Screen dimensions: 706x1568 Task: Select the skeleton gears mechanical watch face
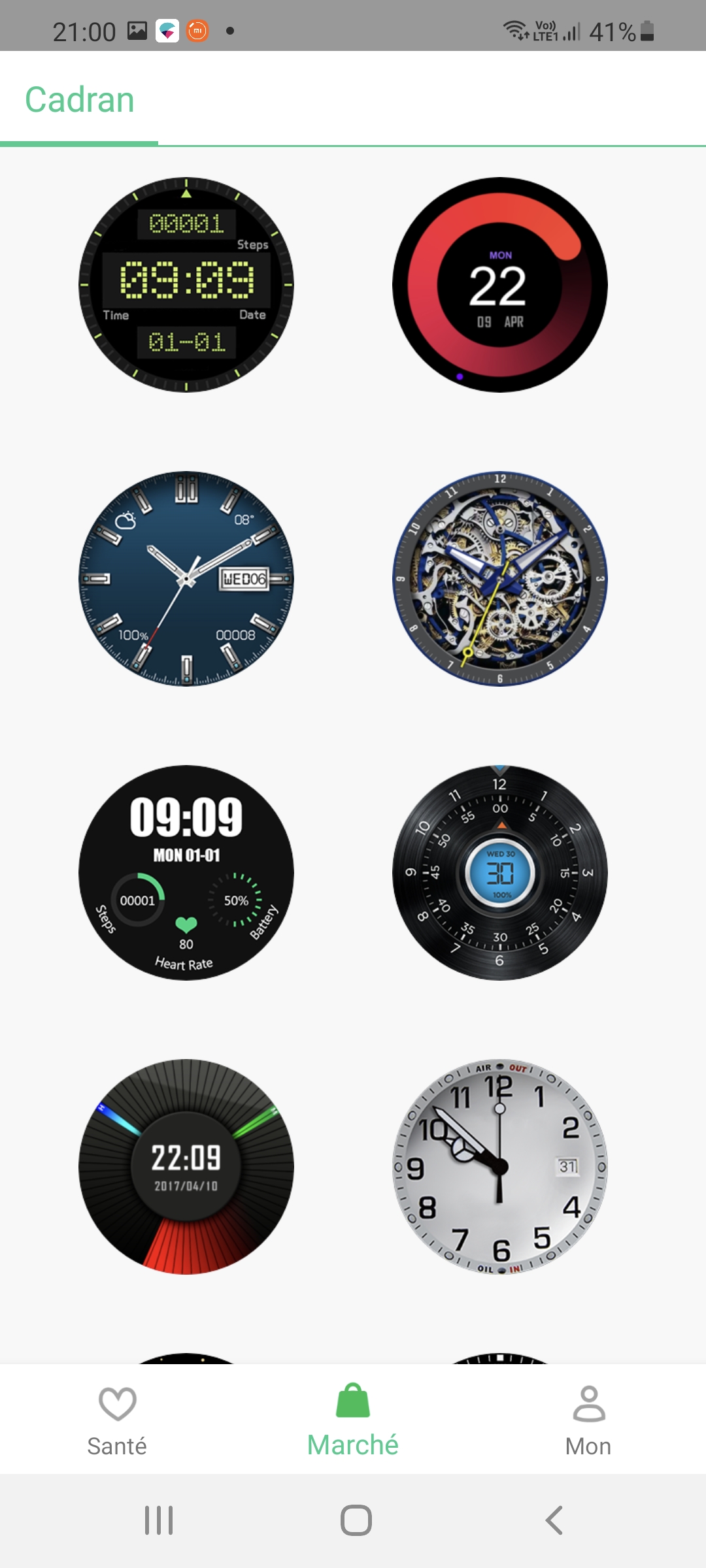coord(500,579)
